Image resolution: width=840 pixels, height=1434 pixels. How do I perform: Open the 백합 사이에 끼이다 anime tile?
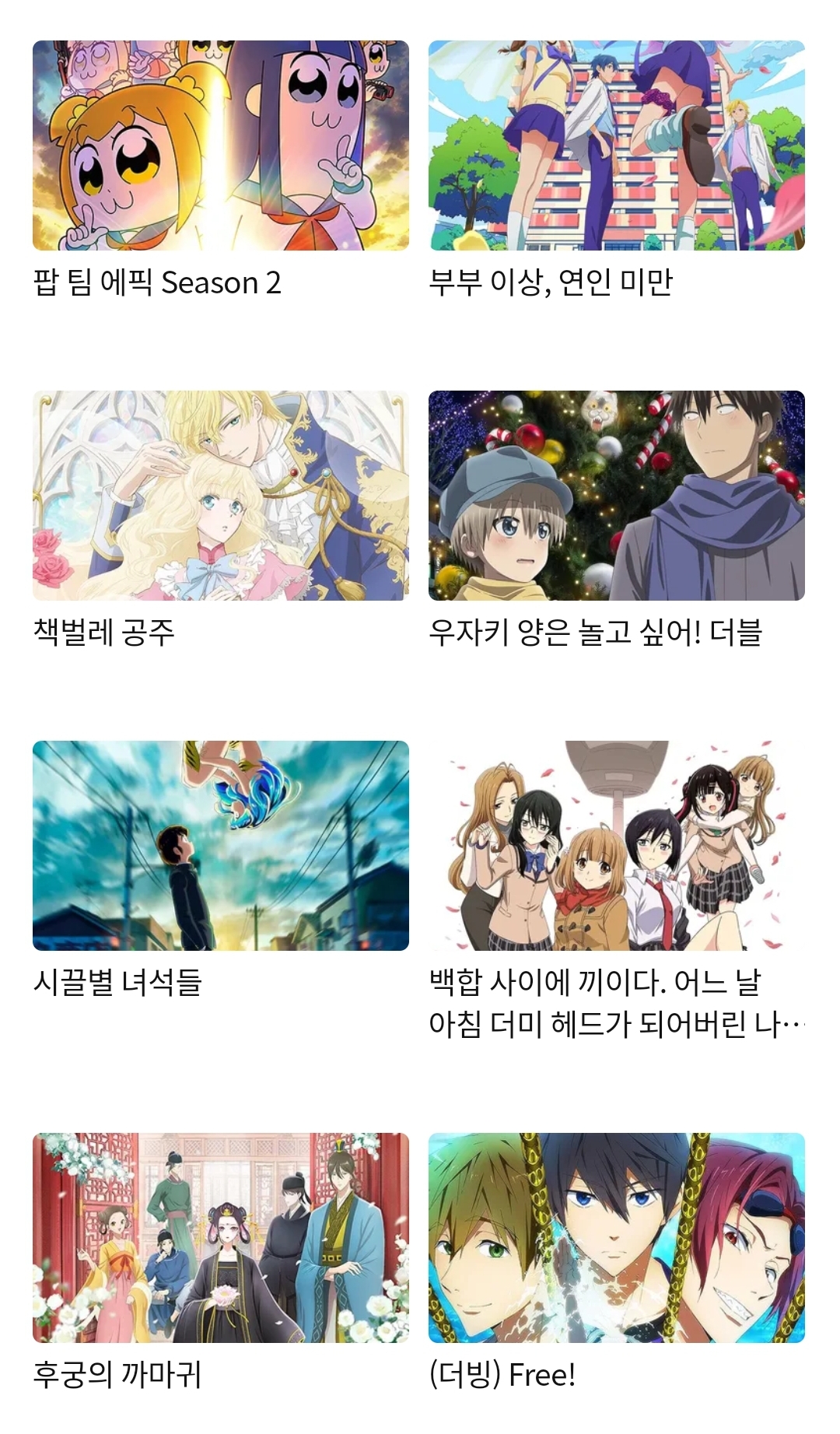pyautogui.click(x=616, y=846)
